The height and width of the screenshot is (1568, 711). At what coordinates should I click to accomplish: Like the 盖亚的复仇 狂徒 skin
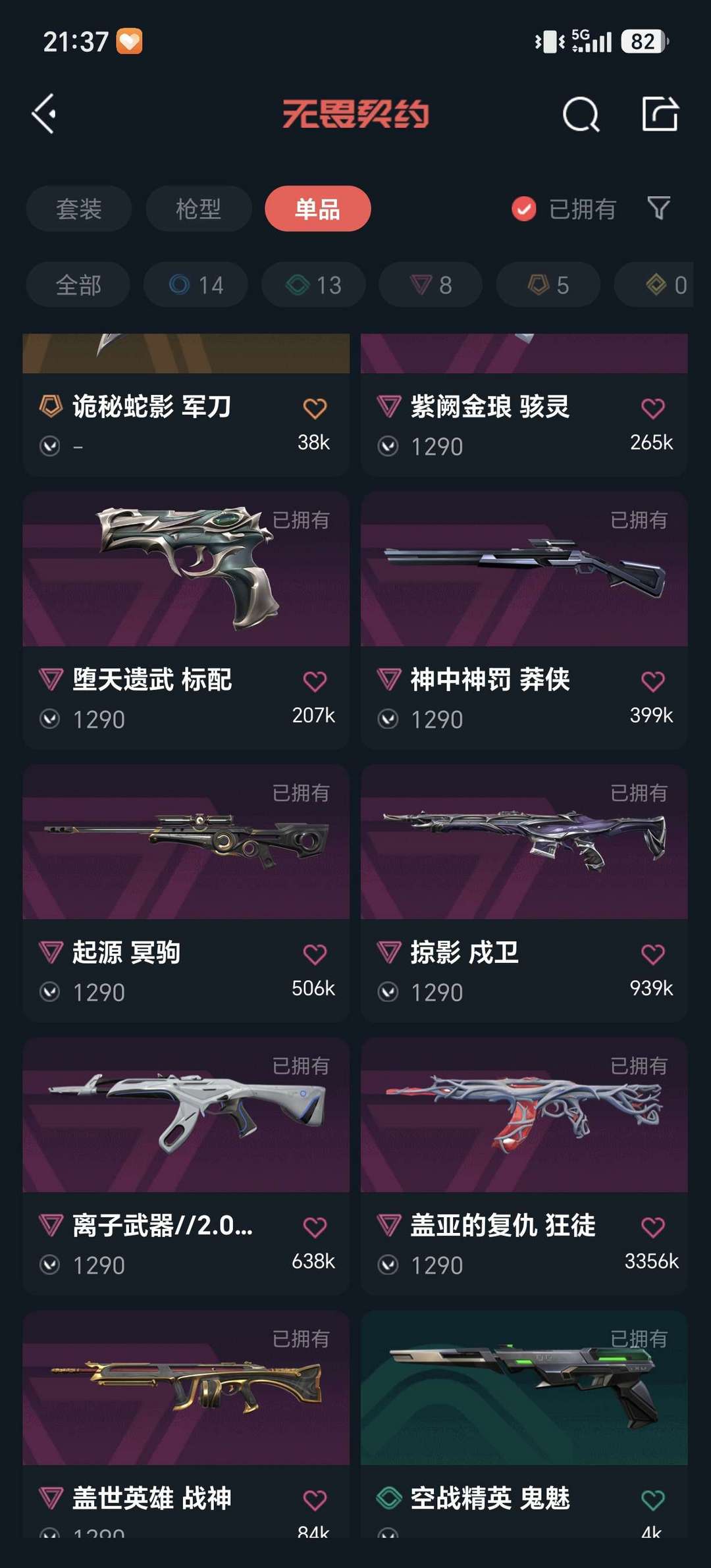(653, 1227)
